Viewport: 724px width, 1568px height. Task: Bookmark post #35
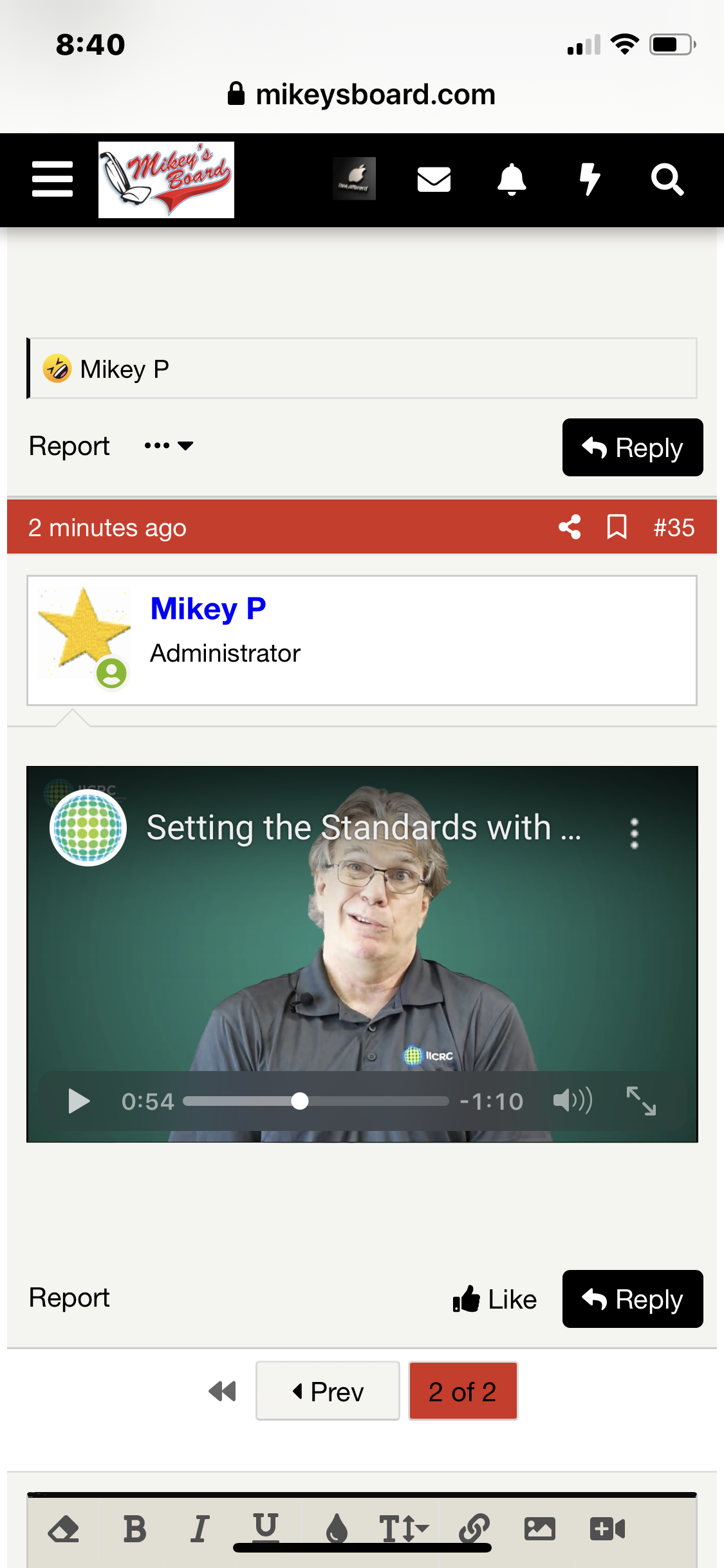(x=617, y=527)
